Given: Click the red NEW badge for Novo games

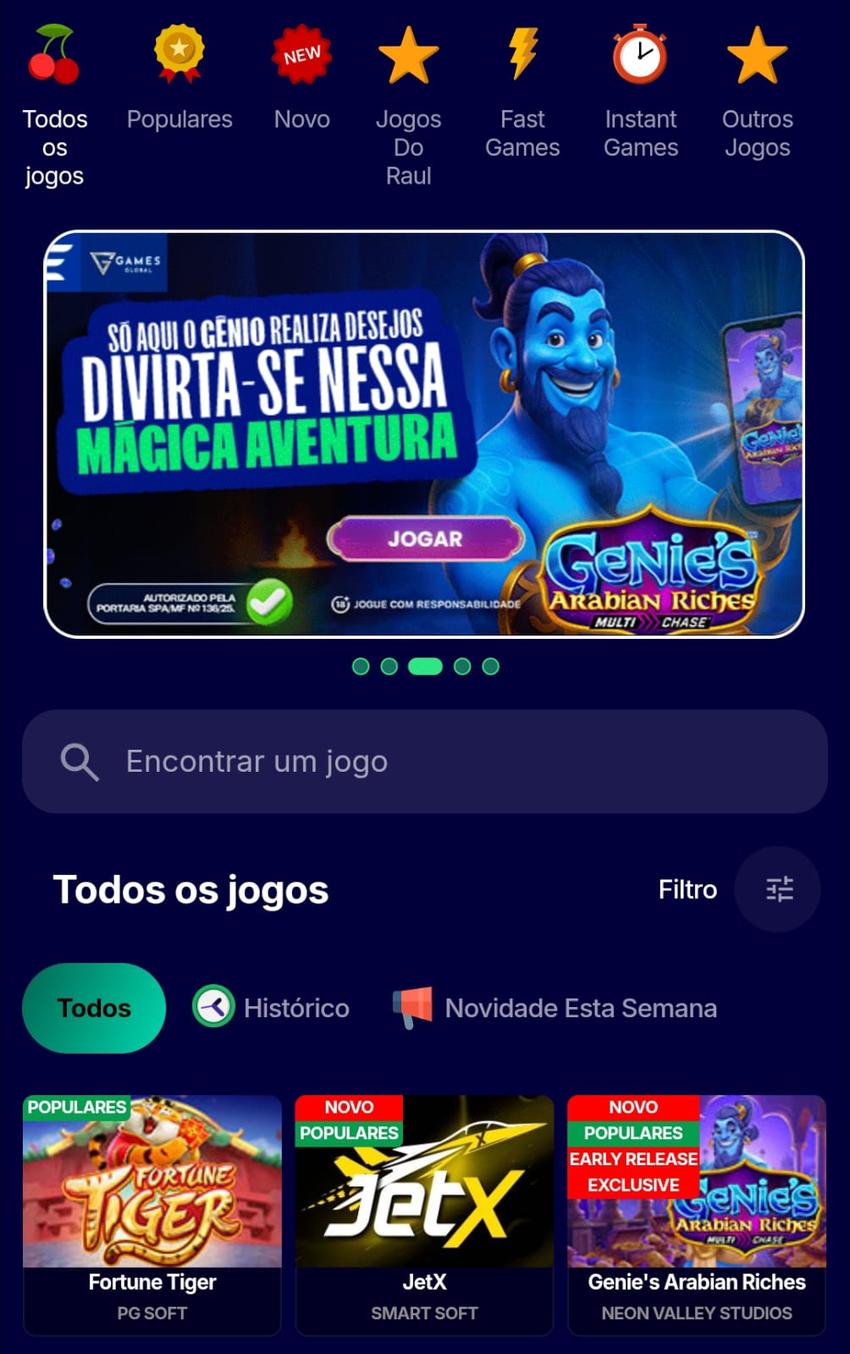Looking at the screenshot, I should [301, 53].
